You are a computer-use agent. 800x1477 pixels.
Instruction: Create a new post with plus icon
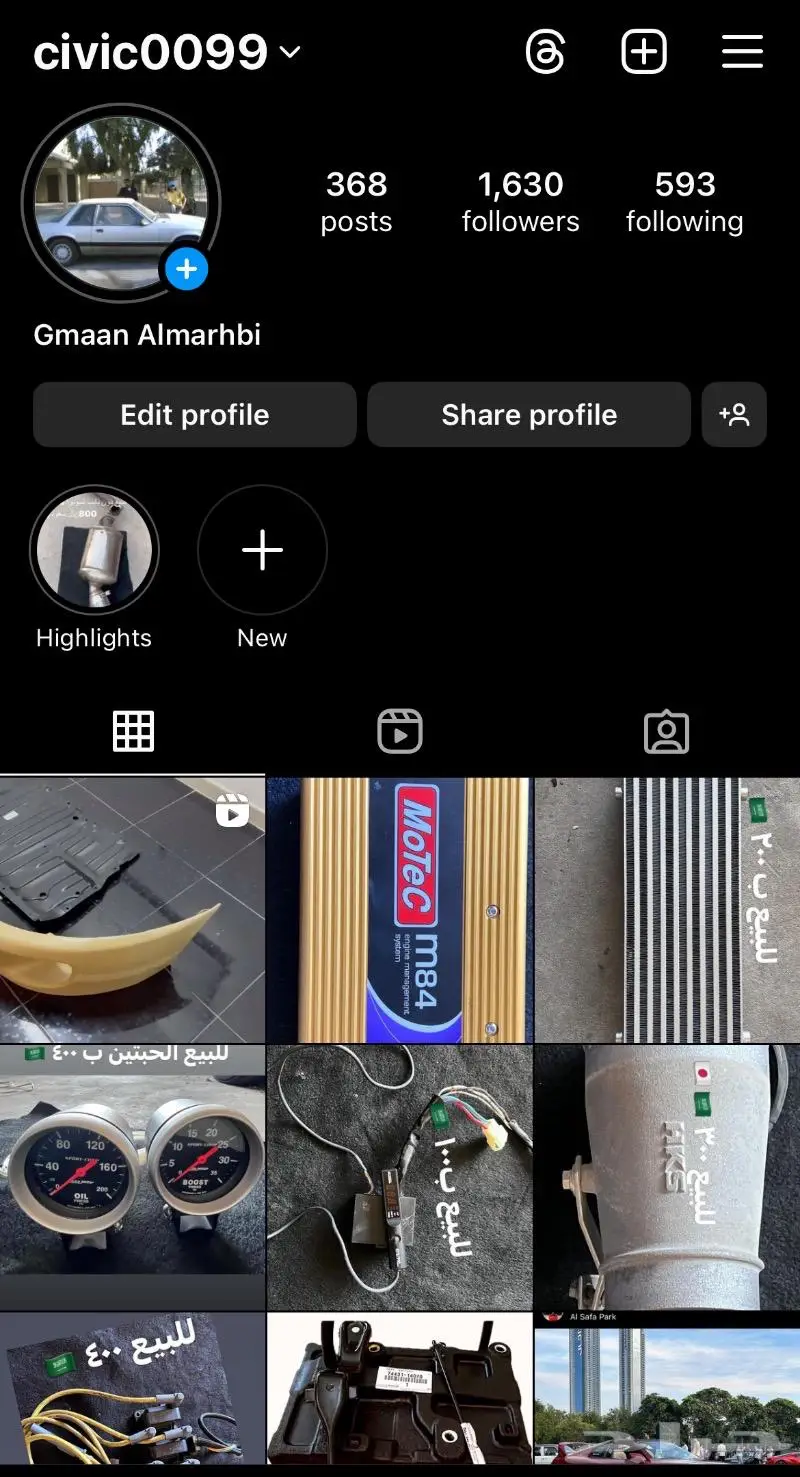pyautogui.click(x=644, y=51)
